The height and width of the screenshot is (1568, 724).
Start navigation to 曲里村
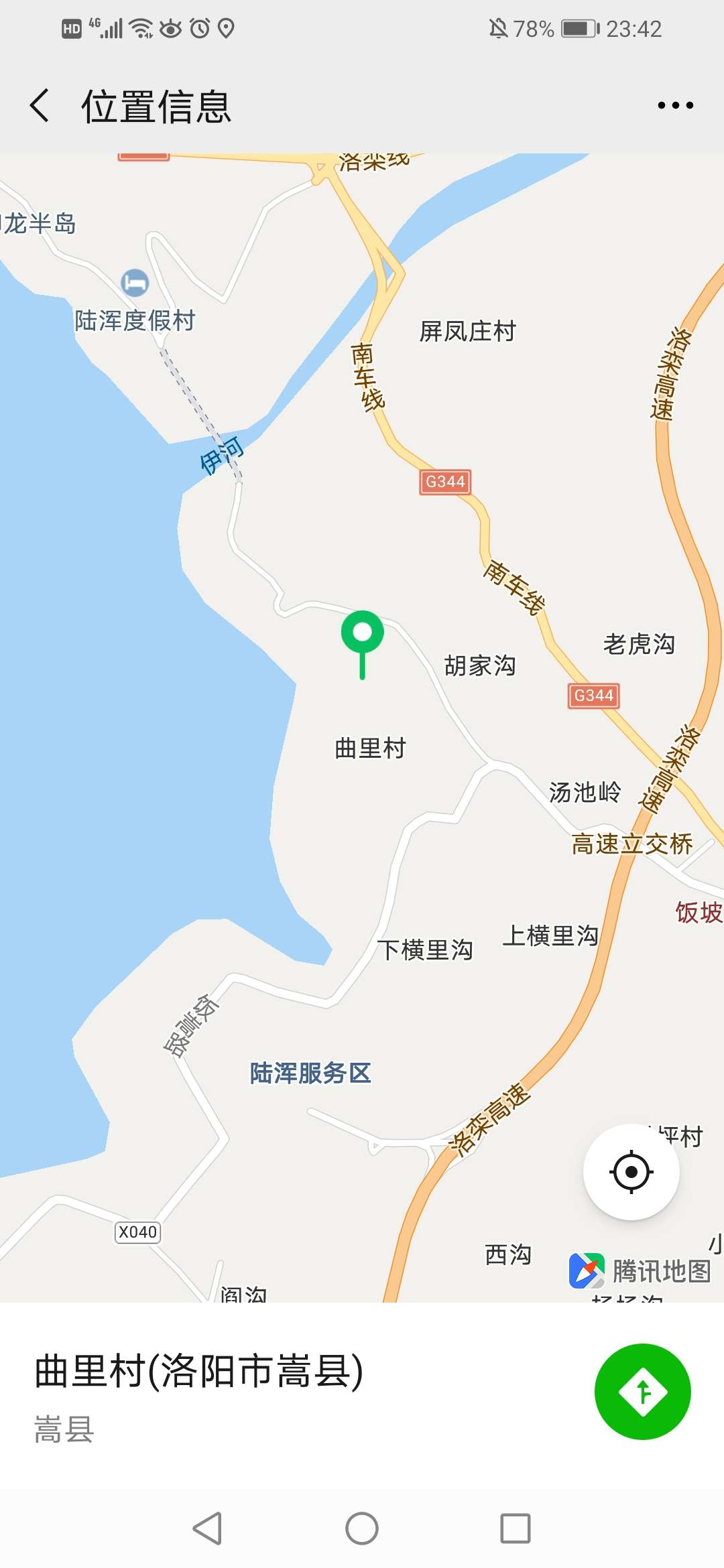pyautogui.click(x=642, y=1392)
